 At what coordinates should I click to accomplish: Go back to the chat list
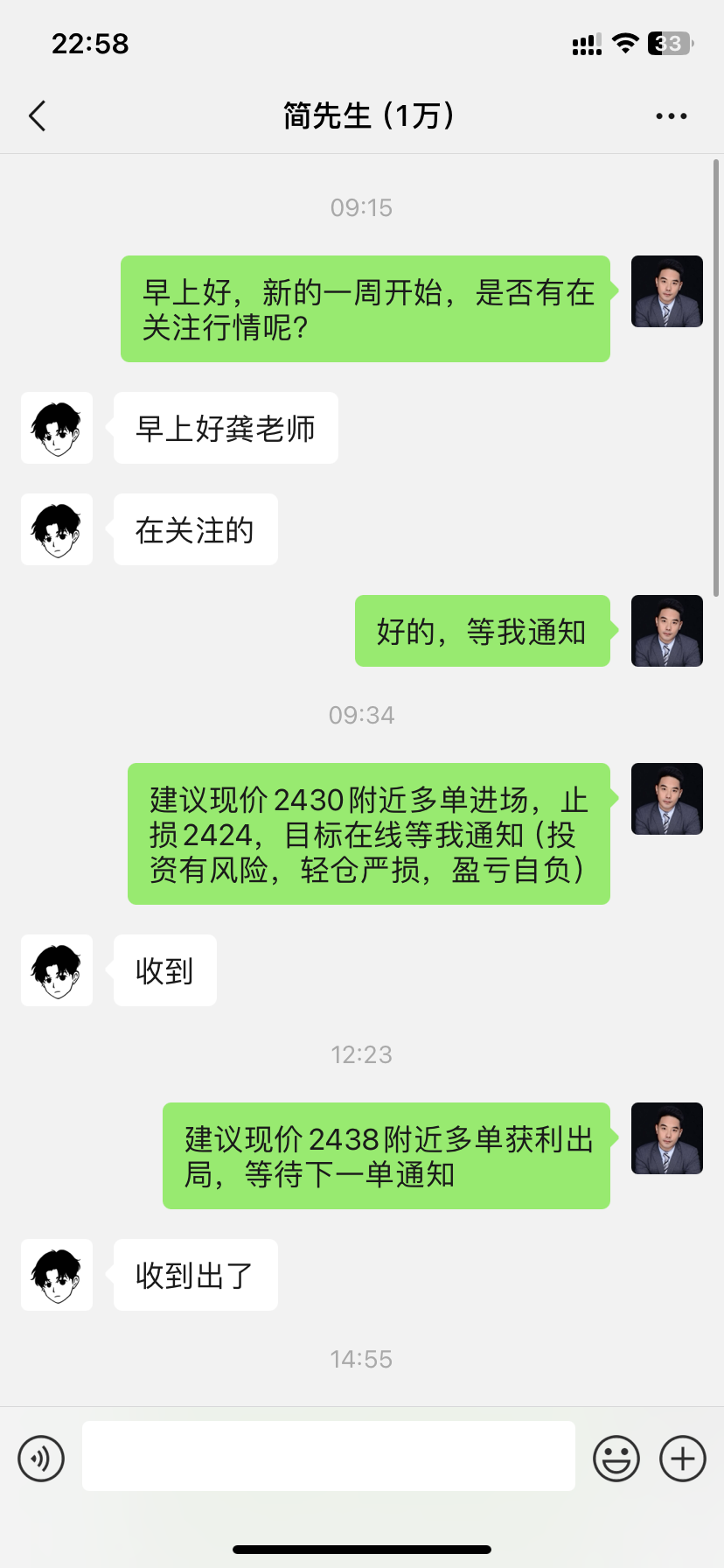pyautogui.click(x=37, y=115)
